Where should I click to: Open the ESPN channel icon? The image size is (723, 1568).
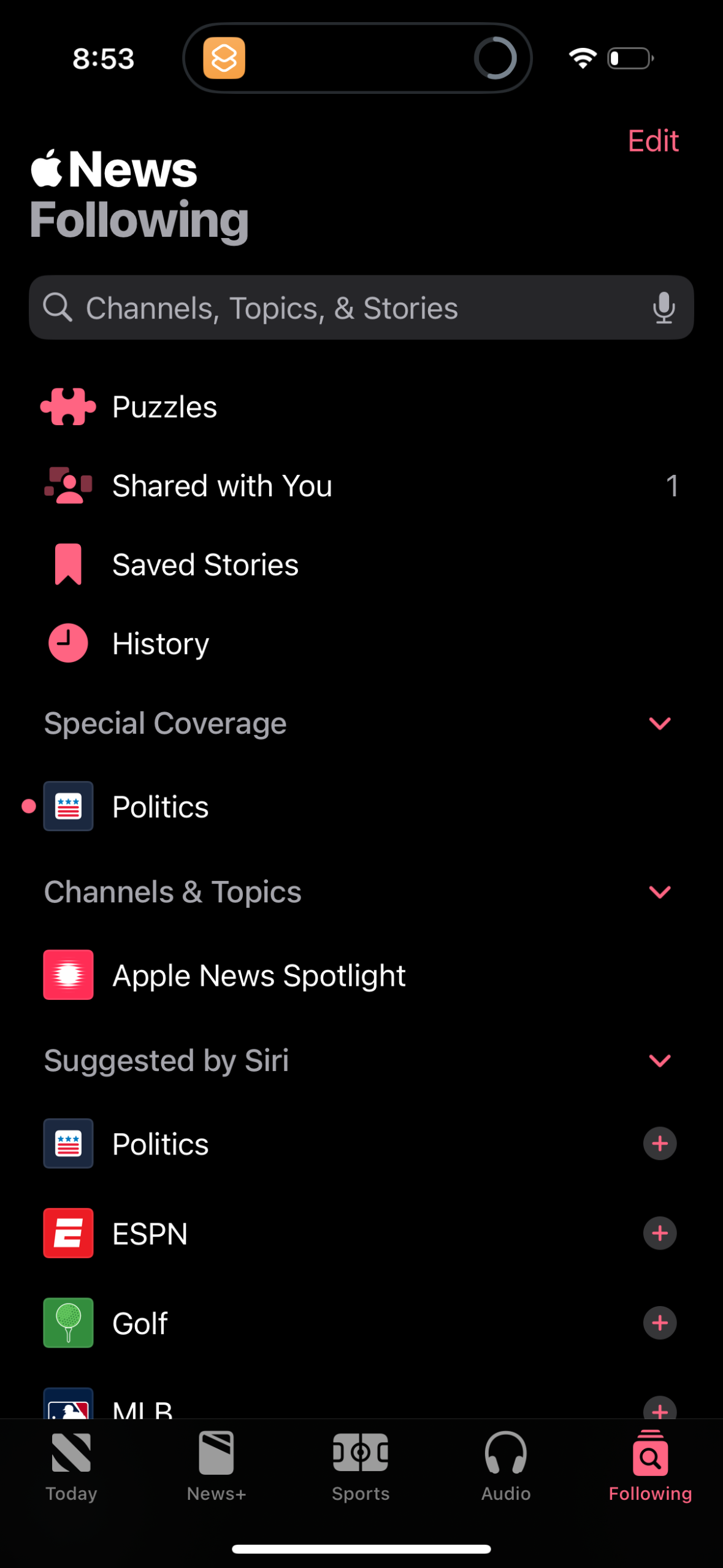point(68,1234)
